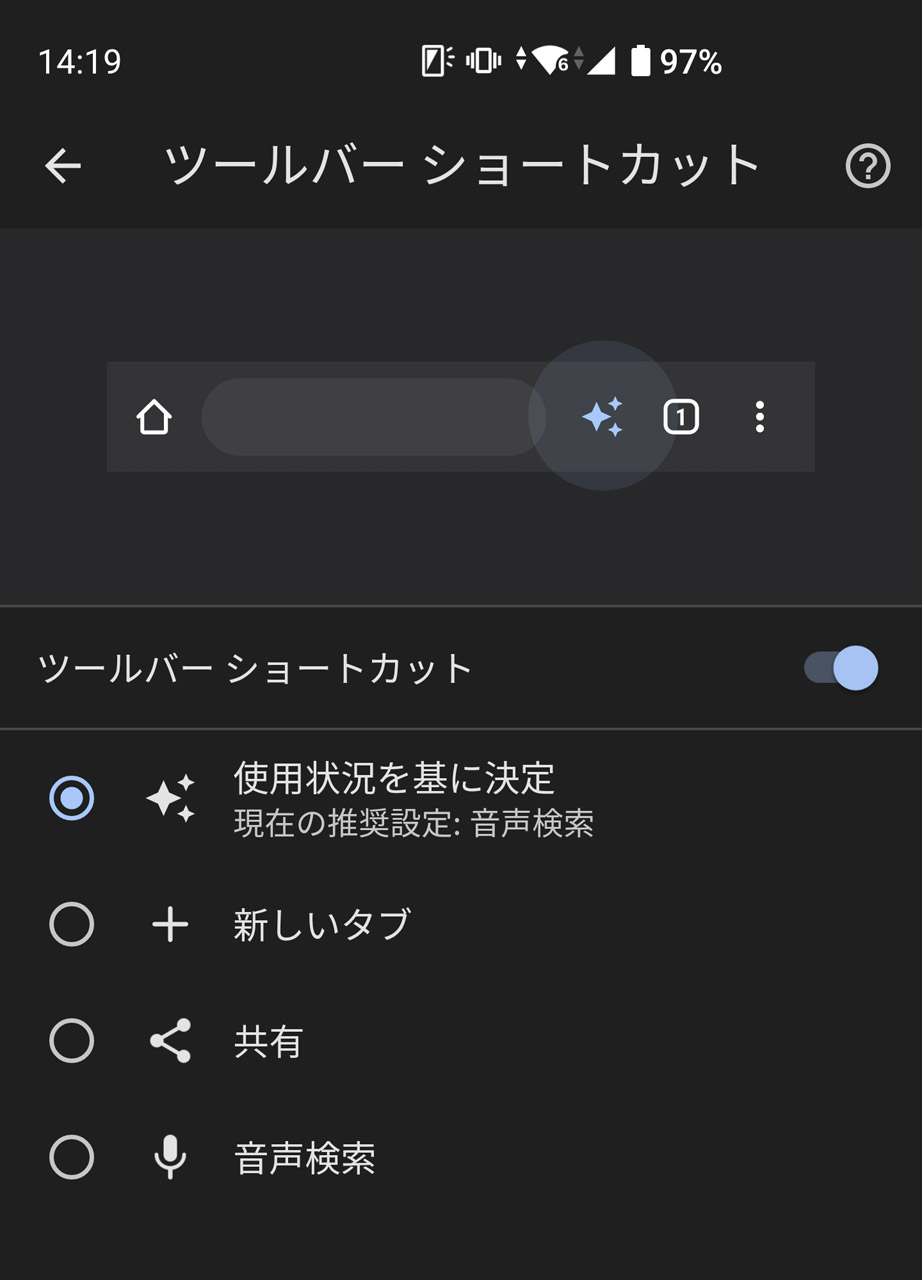Tap the sparkle icon beside 使用状況を基に決定
The width and height of the screenshot is (922, 1280).
coord(170,795)
